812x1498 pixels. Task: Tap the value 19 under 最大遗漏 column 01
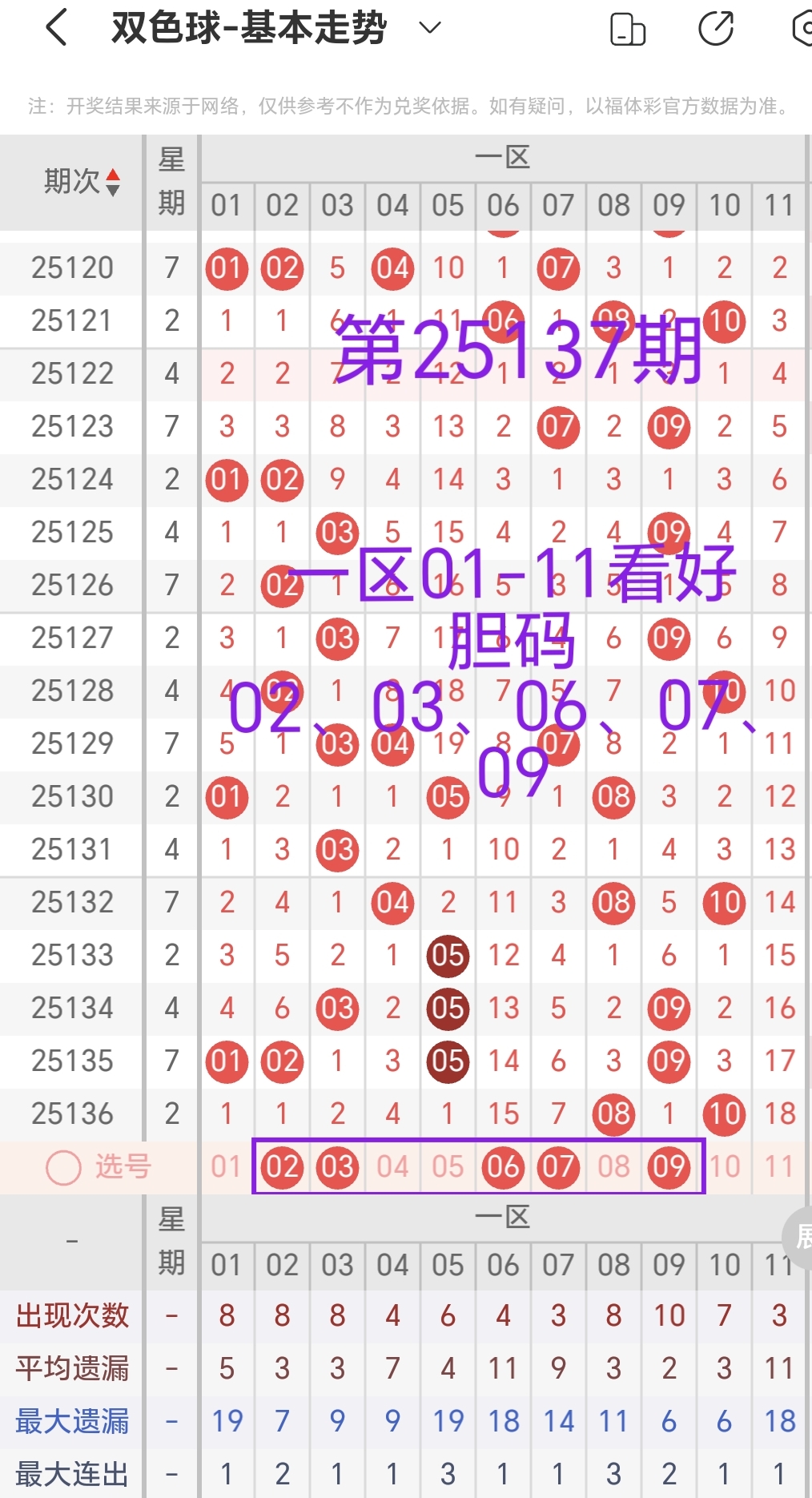click(227, 1421)
